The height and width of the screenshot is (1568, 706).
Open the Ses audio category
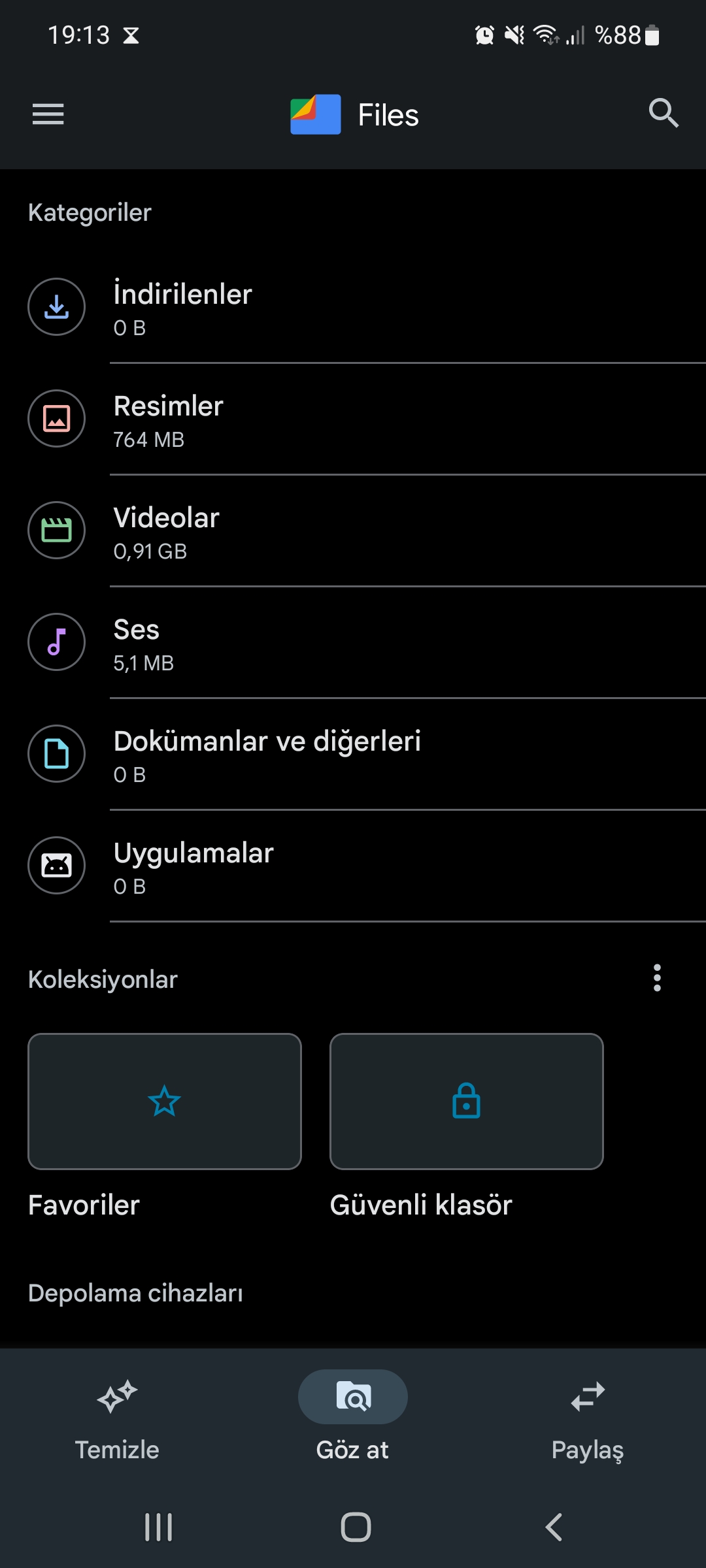353,642
